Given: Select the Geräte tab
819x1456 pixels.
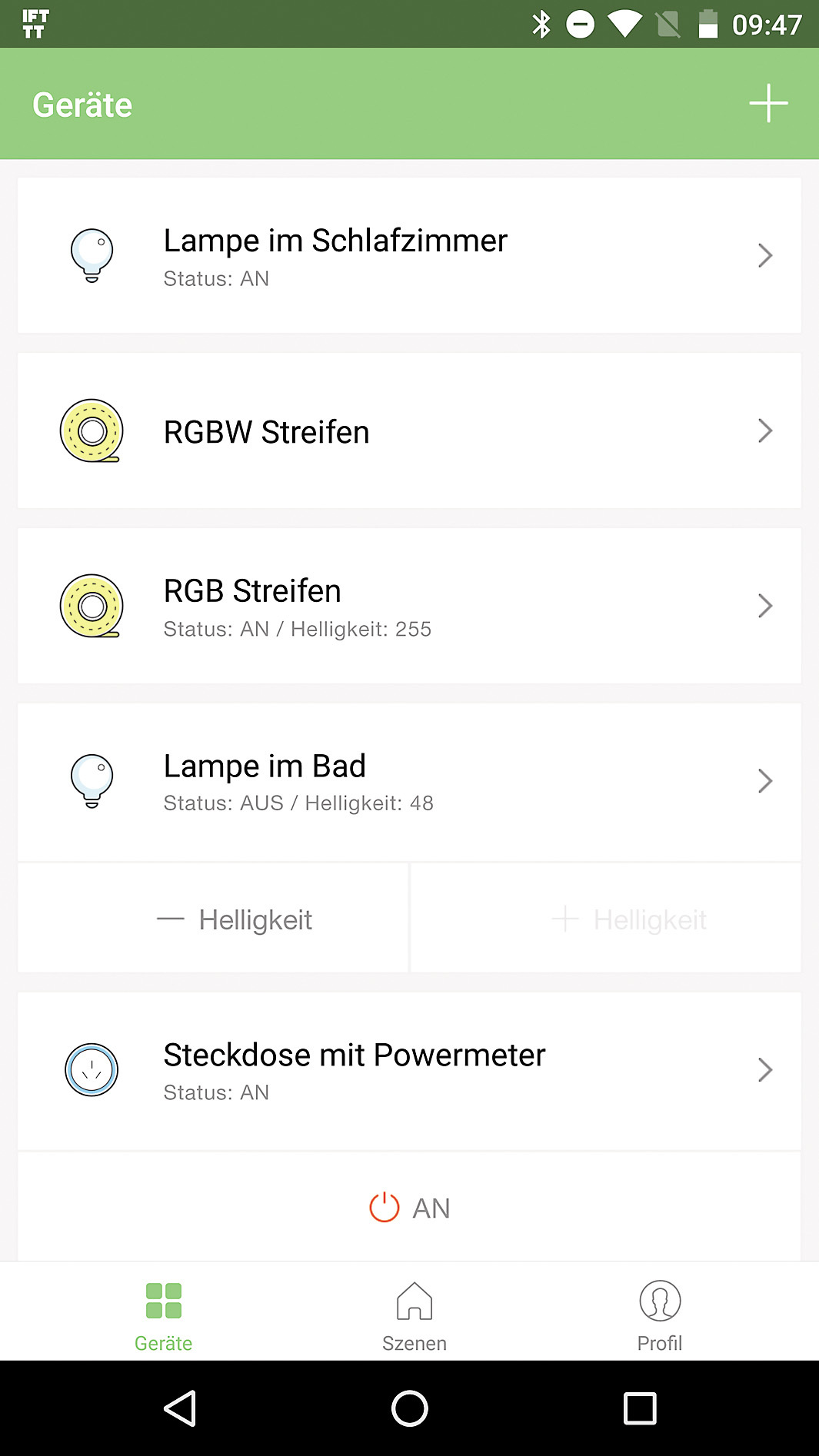Looking at the screenshot, I should 163,1316.
